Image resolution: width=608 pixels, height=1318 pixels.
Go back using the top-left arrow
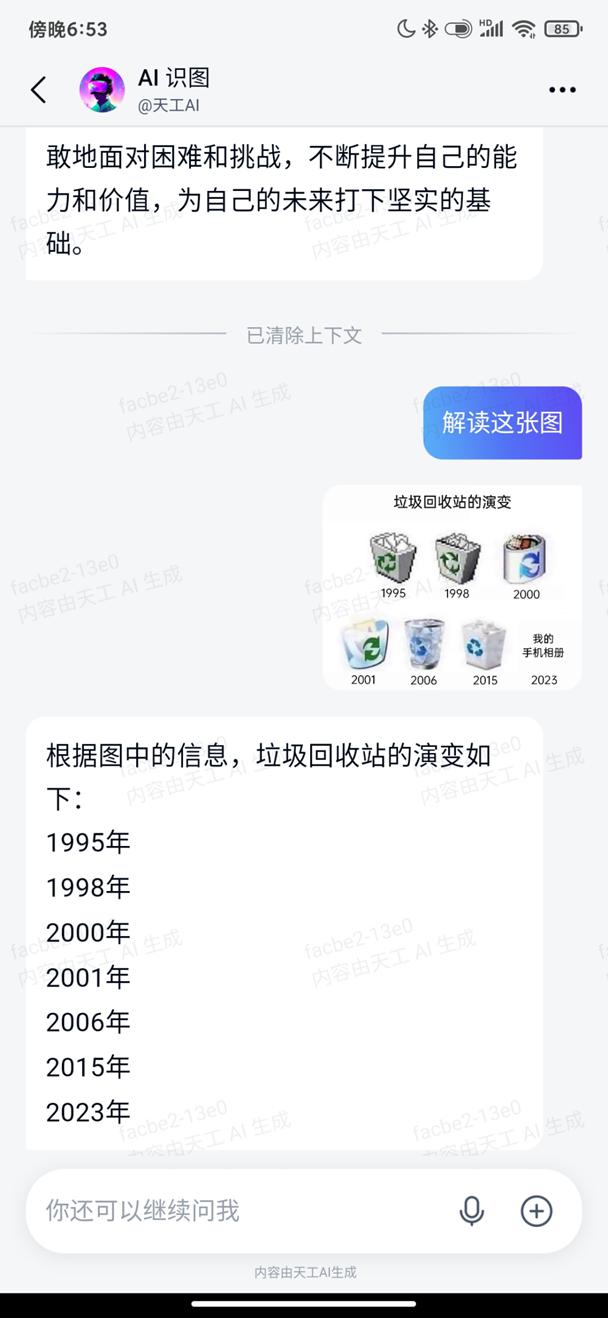coord(38,90)
